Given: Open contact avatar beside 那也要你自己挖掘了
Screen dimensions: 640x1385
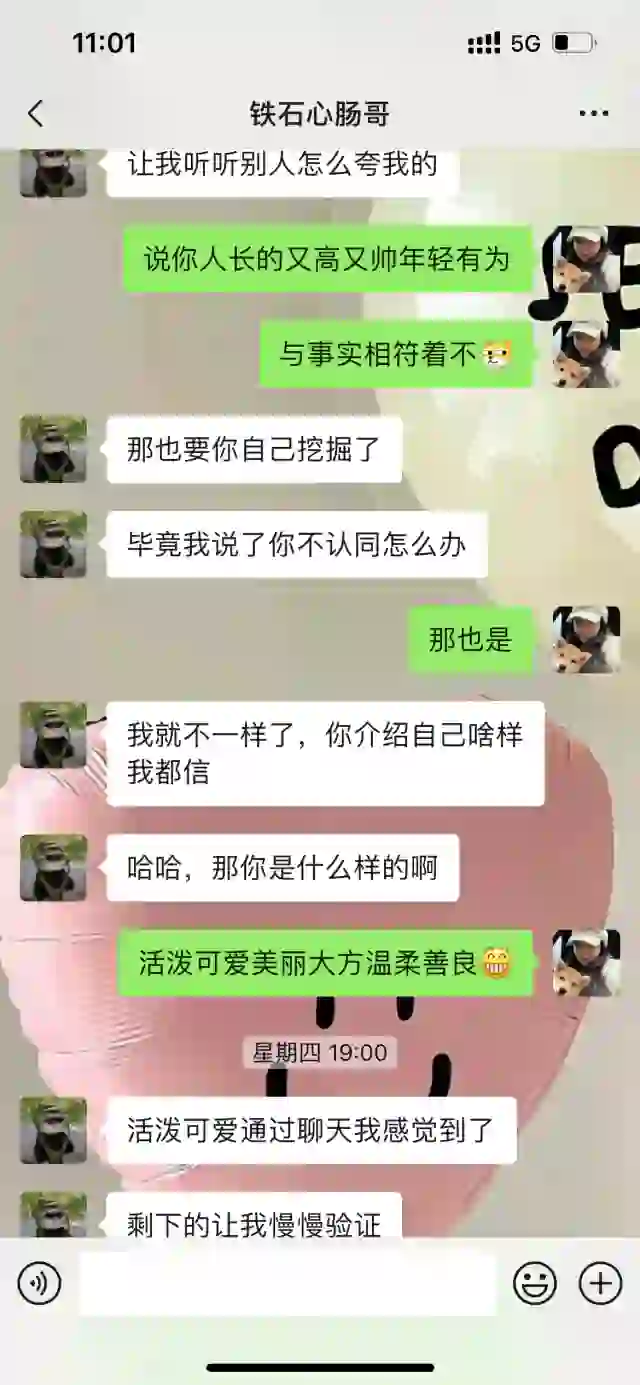Looking at the screenshot, I should pos(53,450).
